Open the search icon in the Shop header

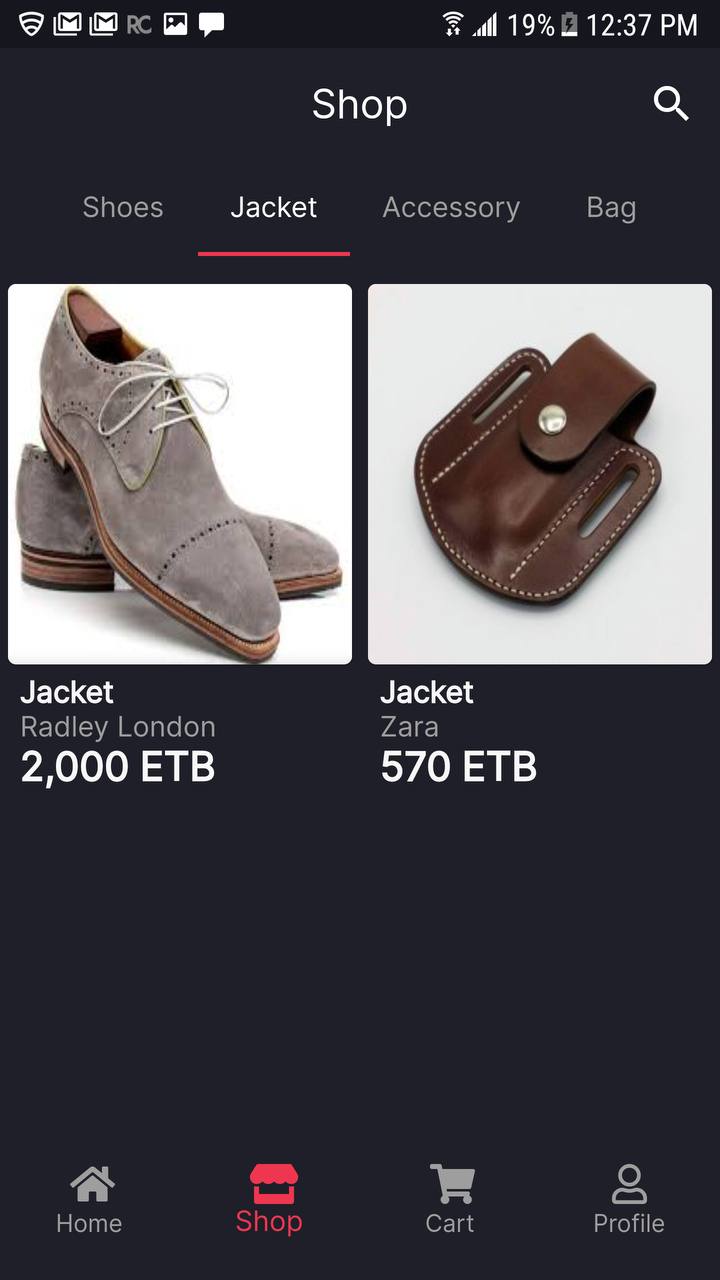671,104
